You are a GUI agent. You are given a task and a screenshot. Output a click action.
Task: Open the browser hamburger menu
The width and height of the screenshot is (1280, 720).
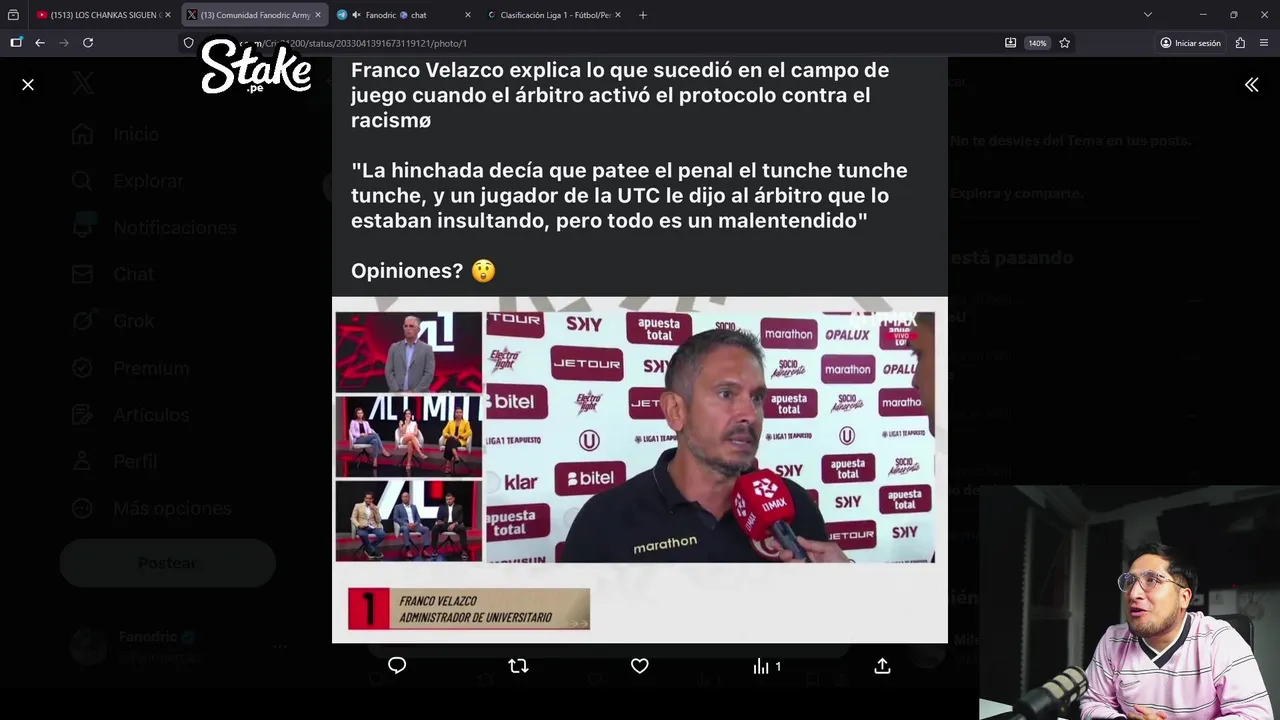1264,43
